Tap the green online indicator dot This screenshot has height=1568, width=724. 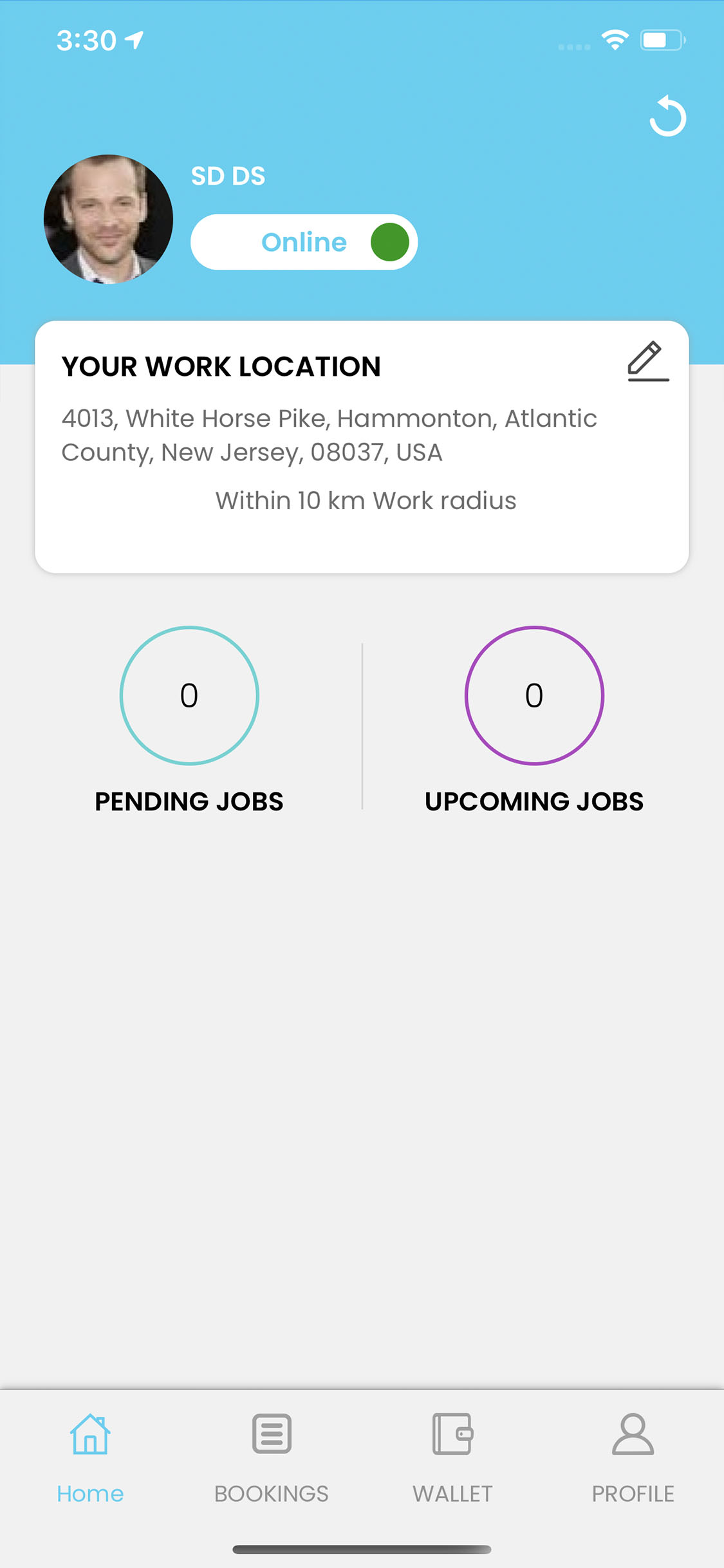[x=390, y=242]
